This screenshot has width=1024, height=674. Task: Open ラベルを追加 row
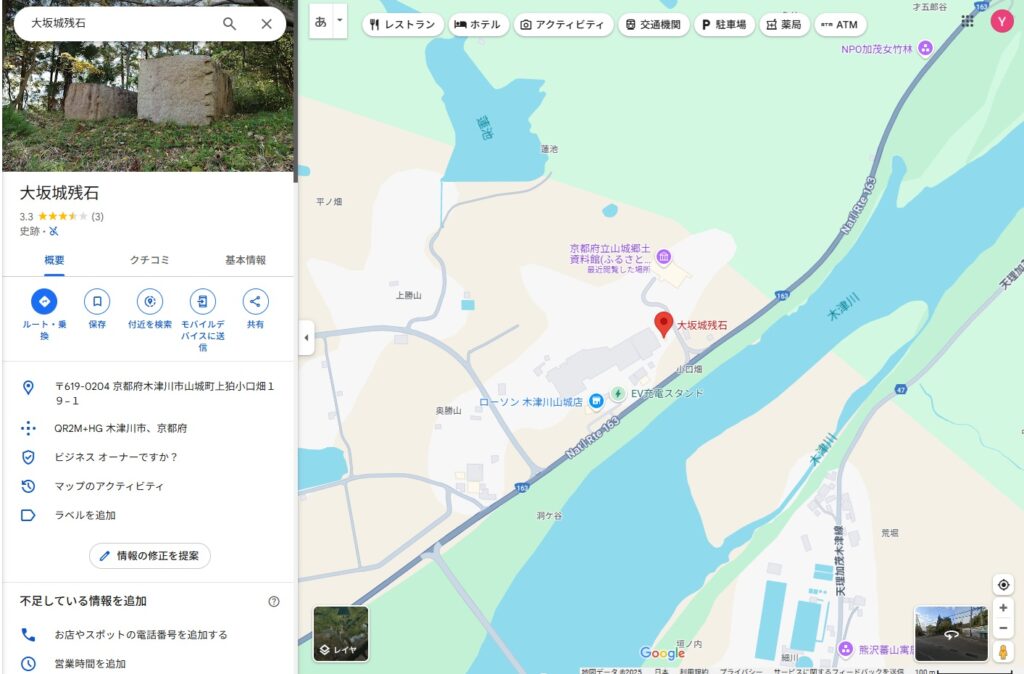pos(85,515)
